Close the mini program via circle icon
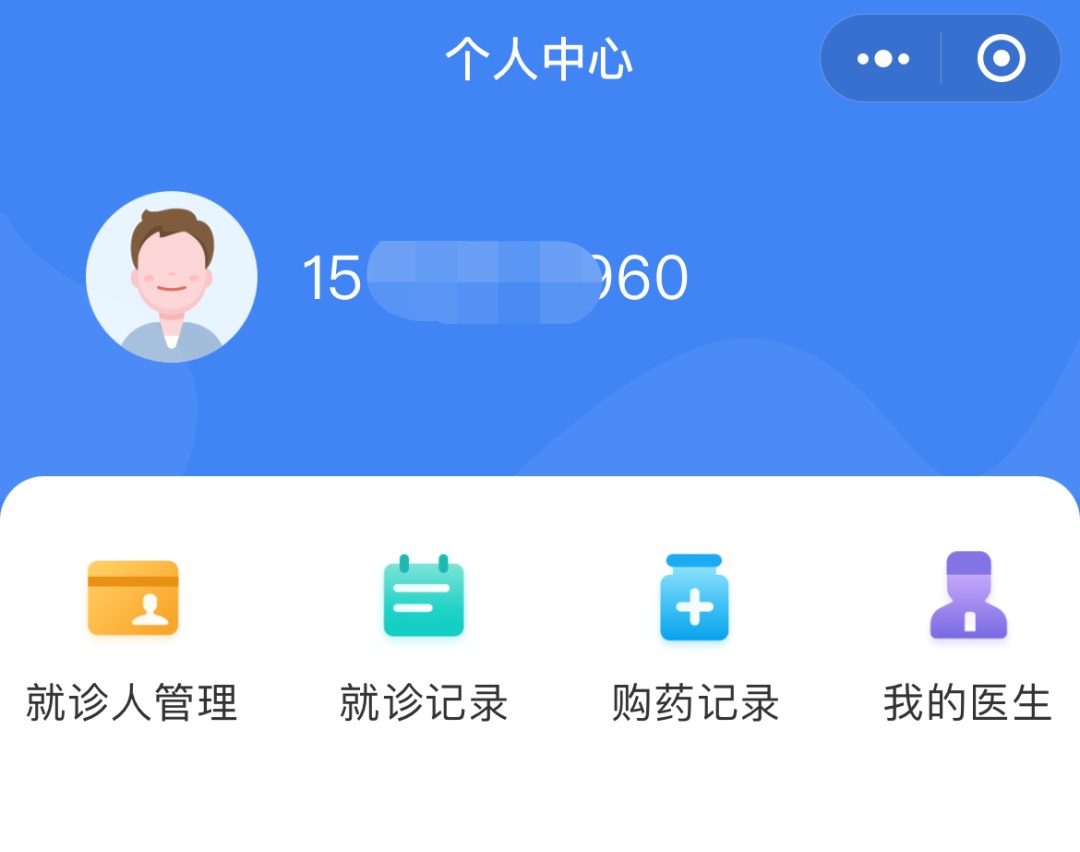 (1001, 59)
